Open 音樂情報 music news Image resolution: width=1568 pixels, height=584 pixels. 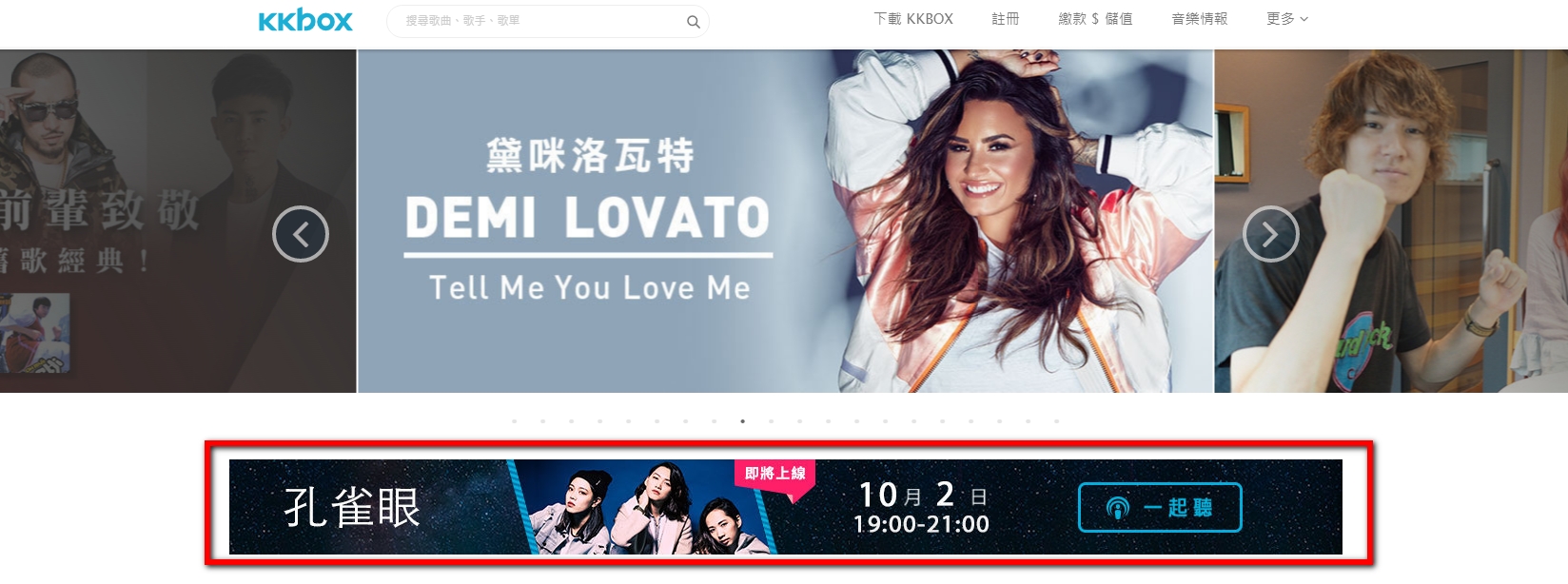[x=1200, y=19]
